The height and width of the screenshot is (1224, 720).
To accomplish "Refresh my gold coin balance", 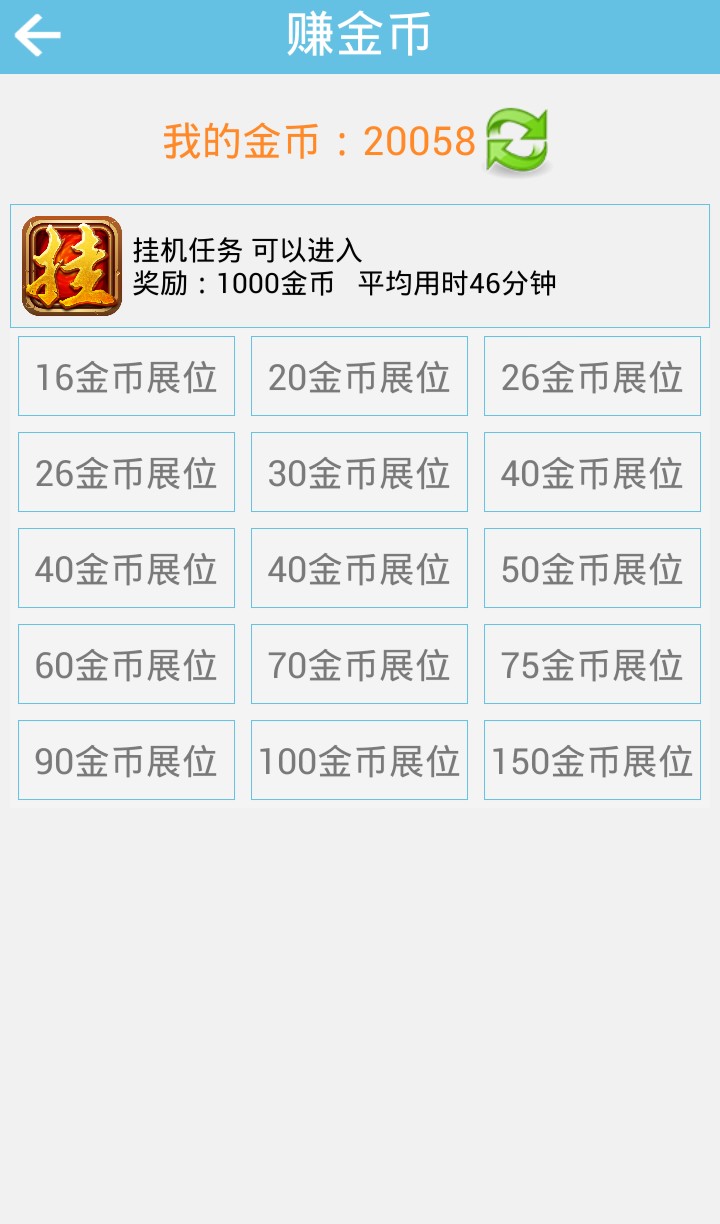I will (x=517, y=143).
